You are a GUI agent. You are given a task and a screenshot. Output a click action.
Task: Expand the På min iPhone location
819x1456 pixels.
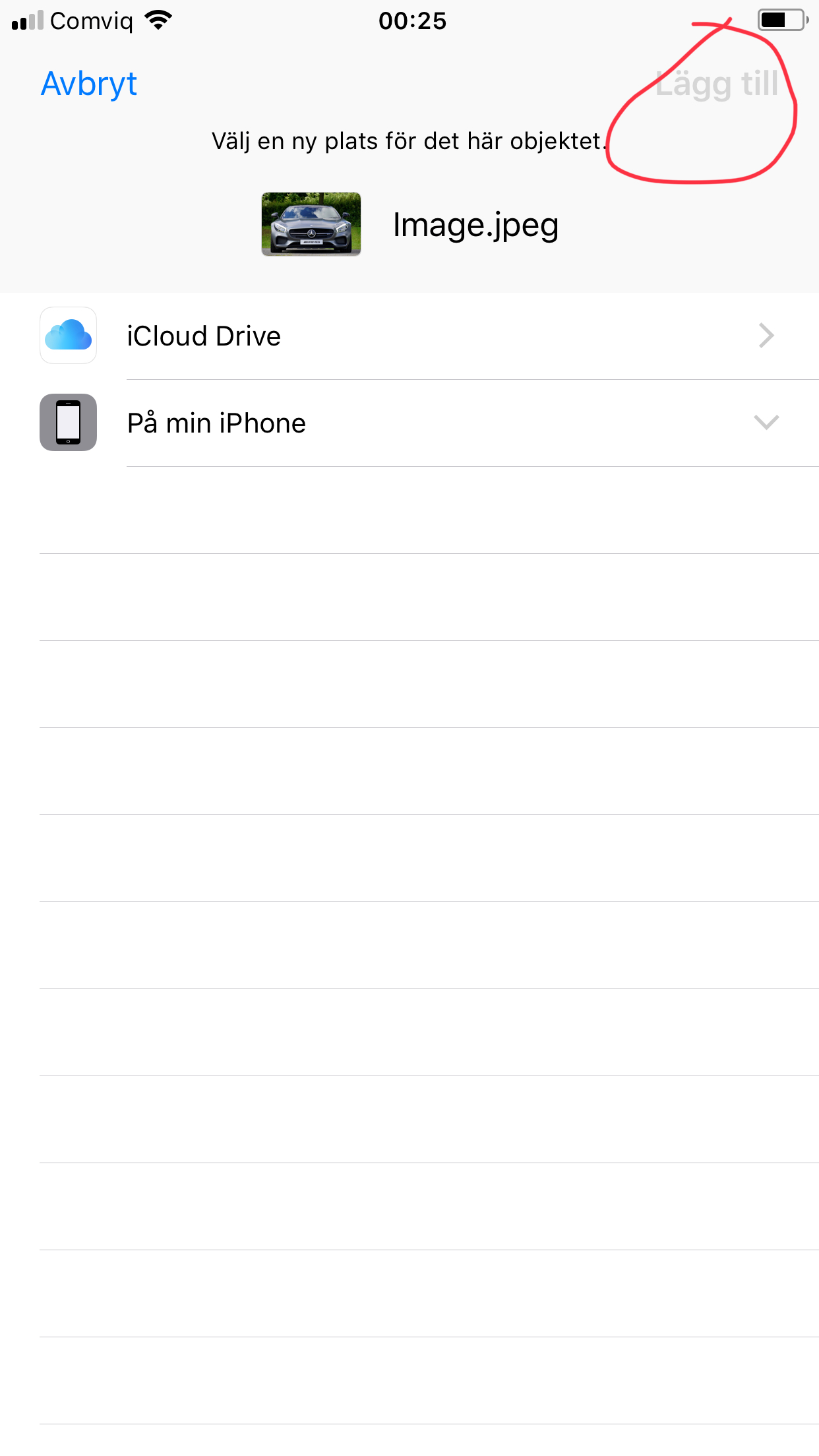click(x=409, y=423)
